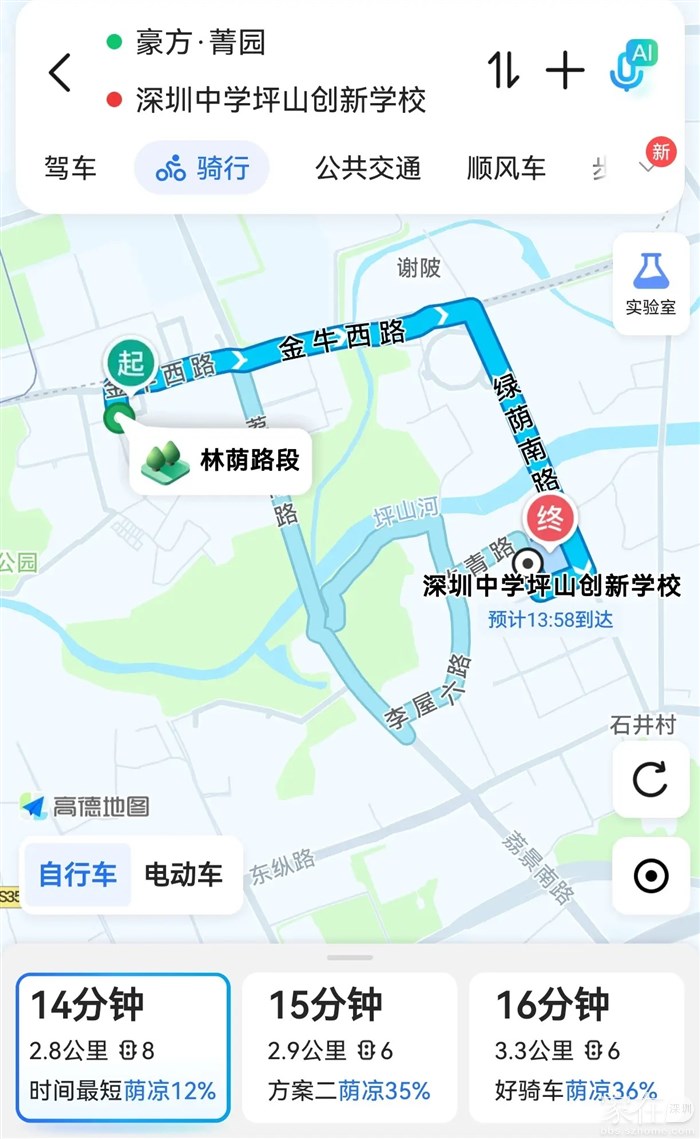The width and height of the screenshot is (700, 1139).
Task: Expand more travel modes with the chevron
Action: 647,167
